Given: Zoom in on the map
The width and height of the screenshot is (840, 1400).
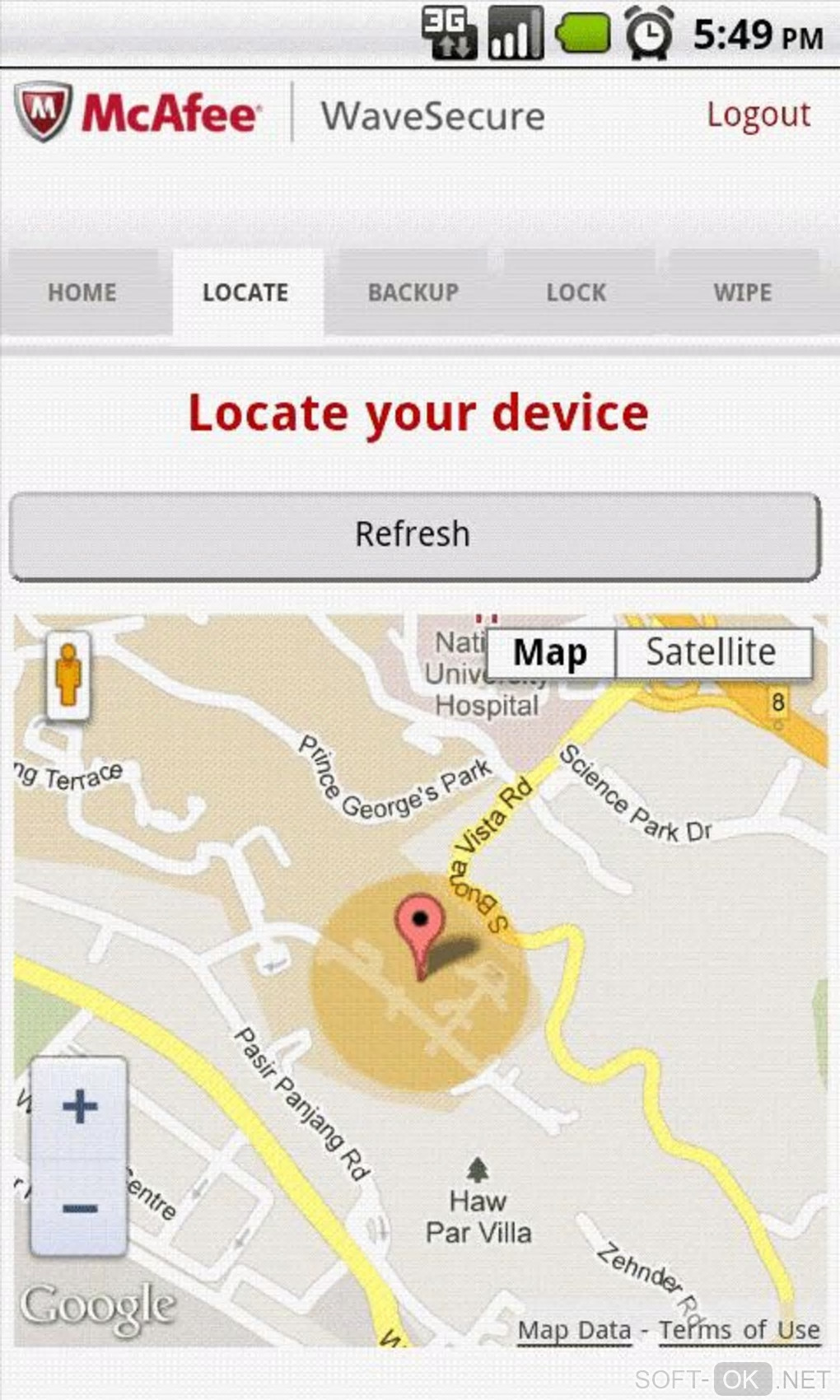Looking at the screenshot, I should coord(80,1106).
